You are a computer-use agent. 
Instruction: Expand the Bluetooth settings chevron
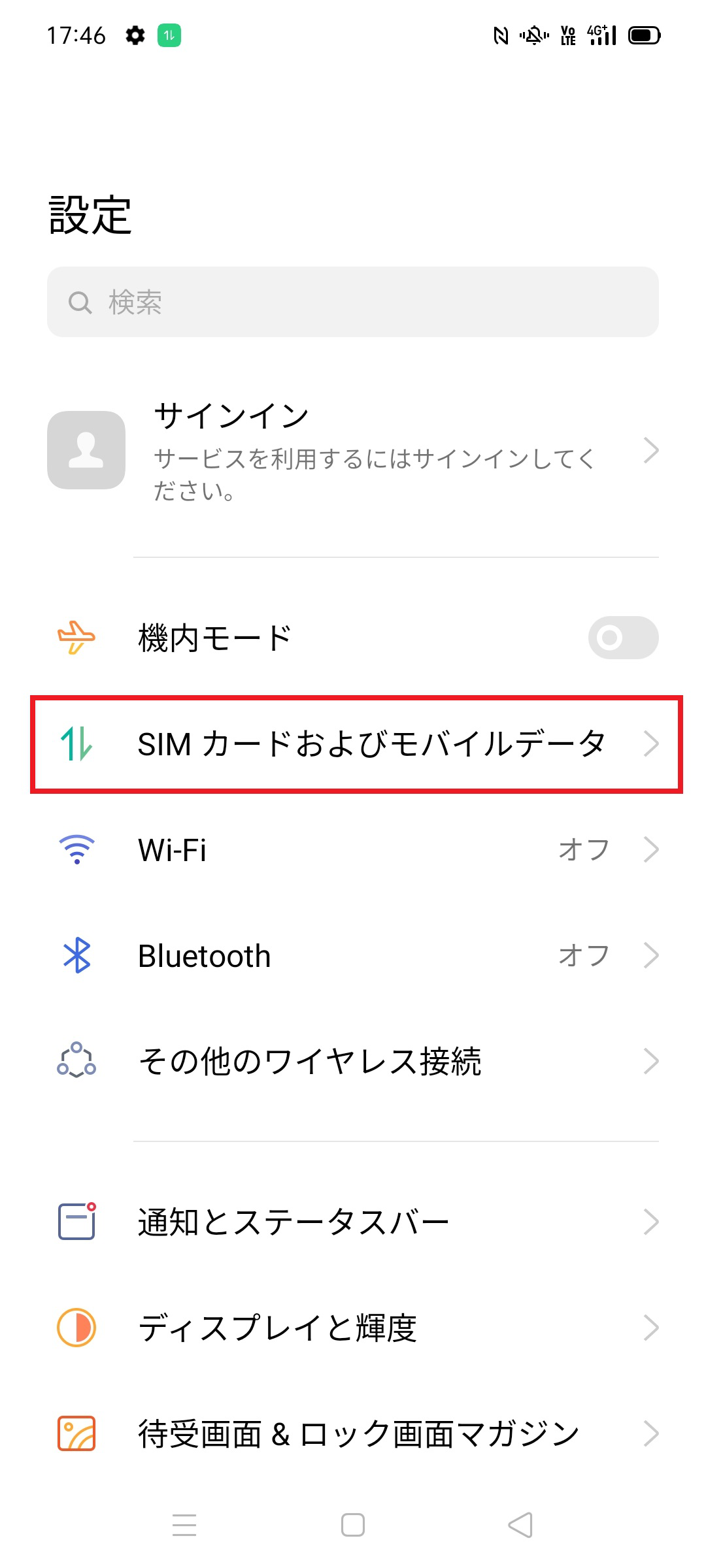(651, 955)
